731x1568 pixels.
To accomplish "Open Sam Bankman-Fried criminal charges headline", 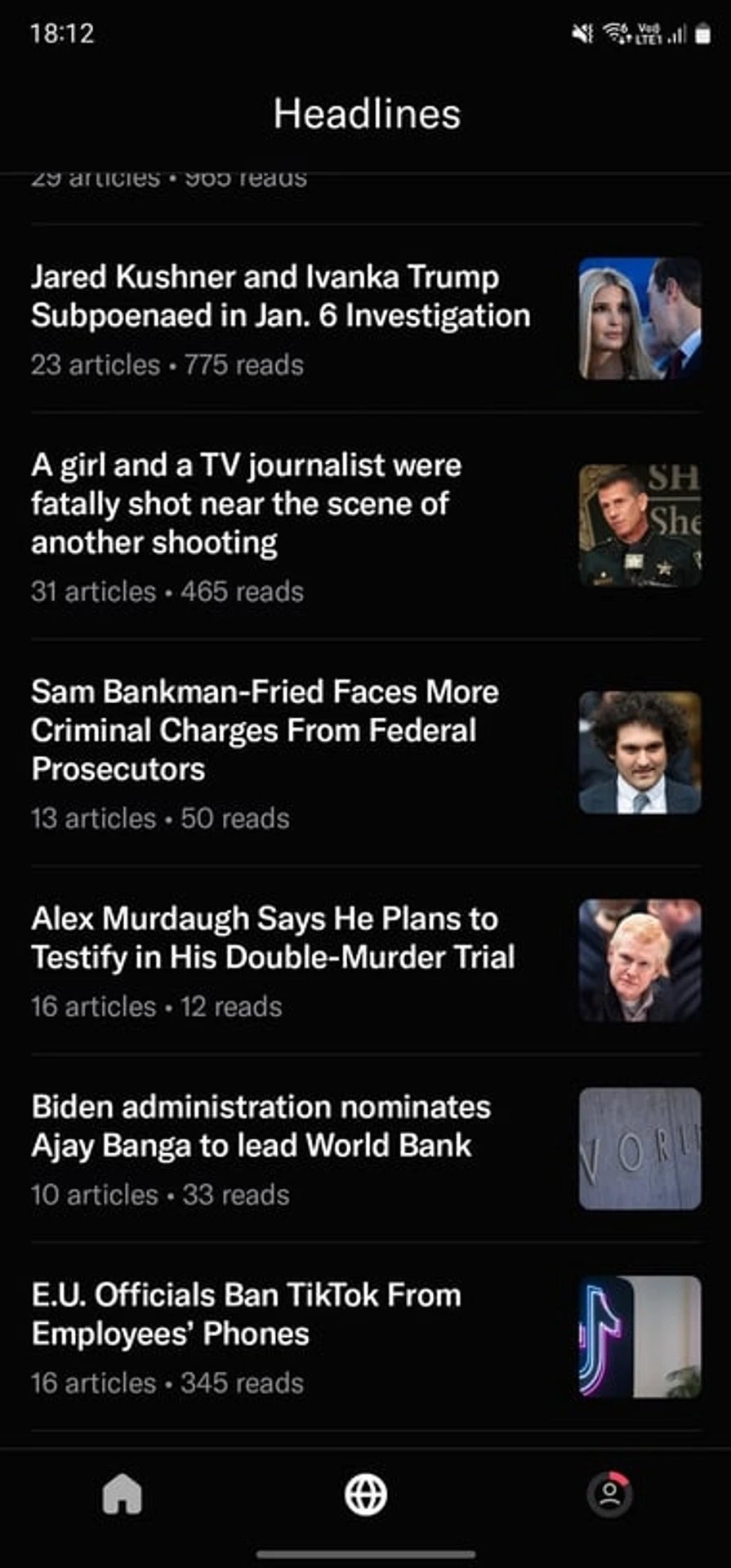I will pos(265,730).
